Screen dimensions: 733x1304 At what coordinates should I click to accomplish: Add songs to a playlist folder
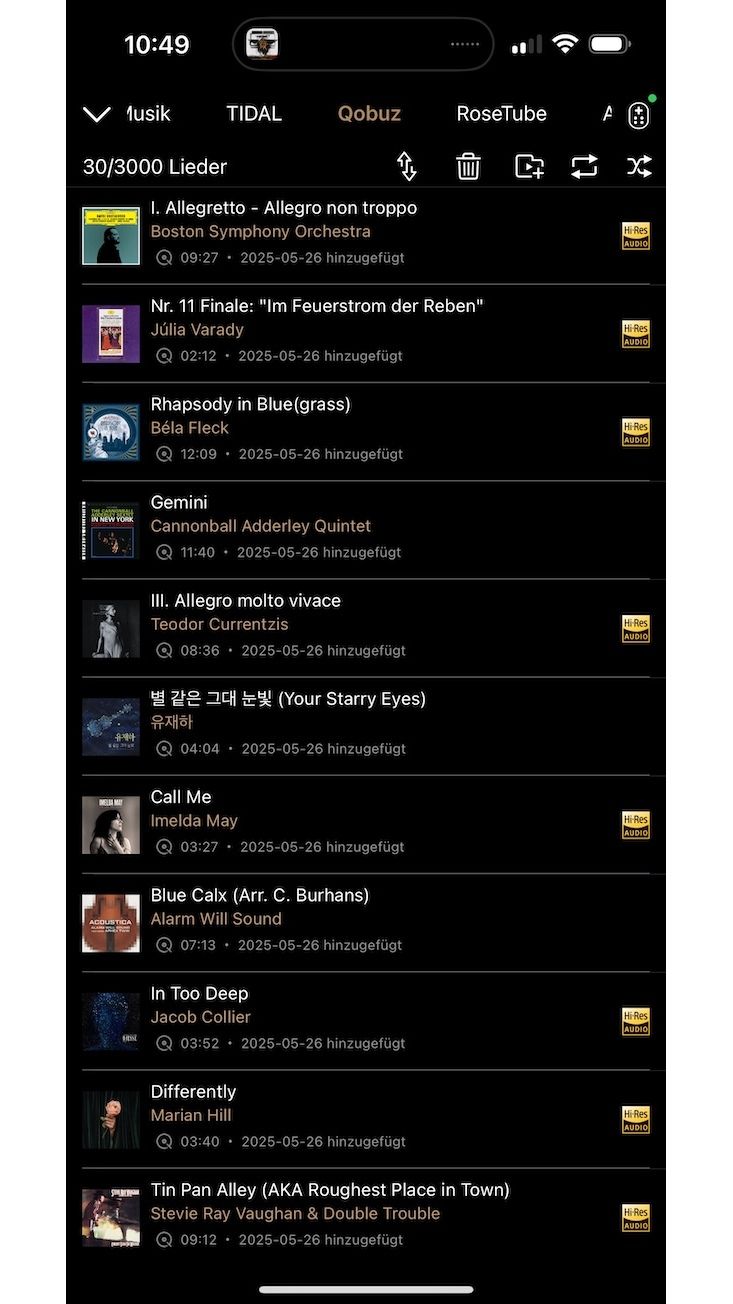click(529, 167)
